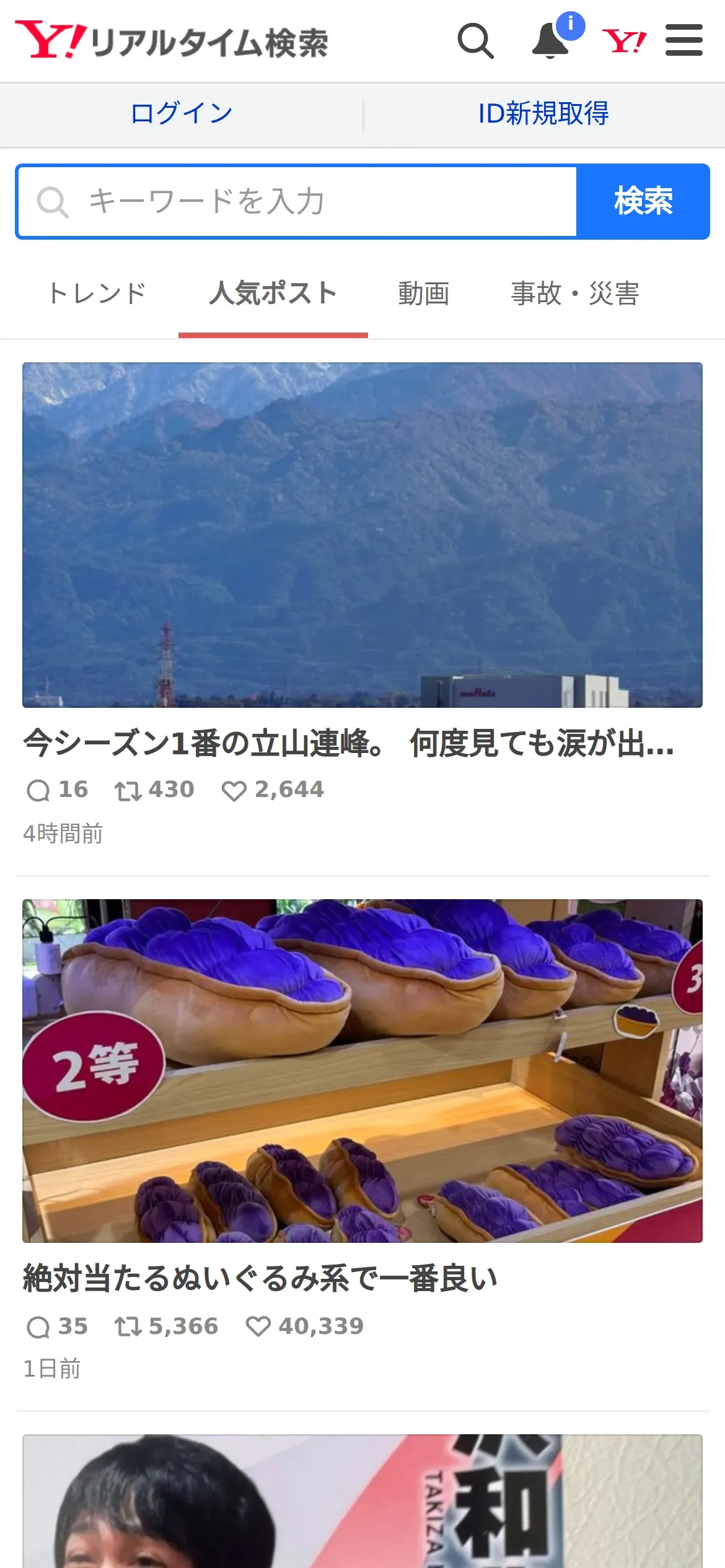Focus the キーワードを入力 search field
The width and height of the screenshot is (725, 1568).
click(297, 202)
